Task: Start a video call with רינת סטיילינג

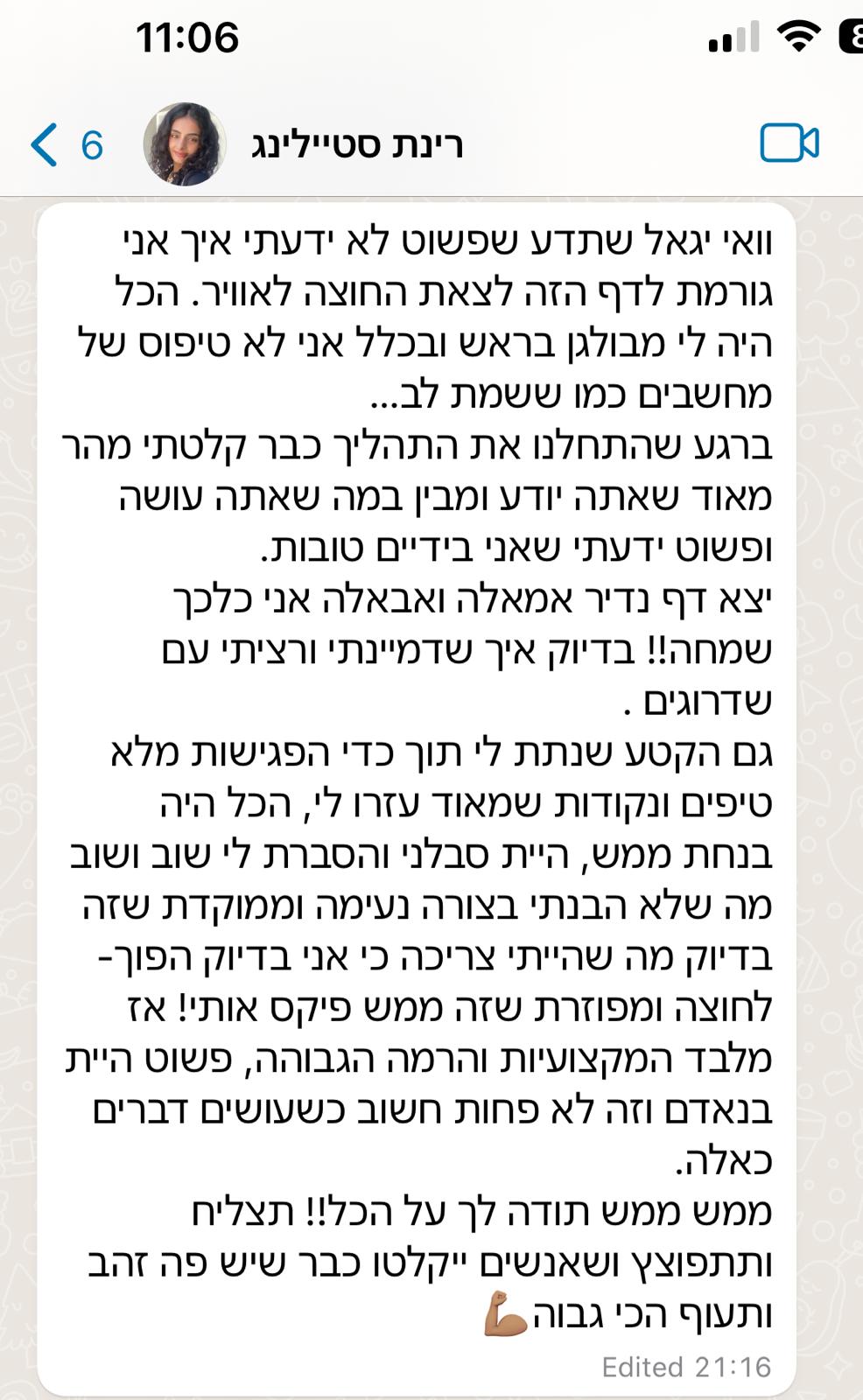Action: (789, 143)
